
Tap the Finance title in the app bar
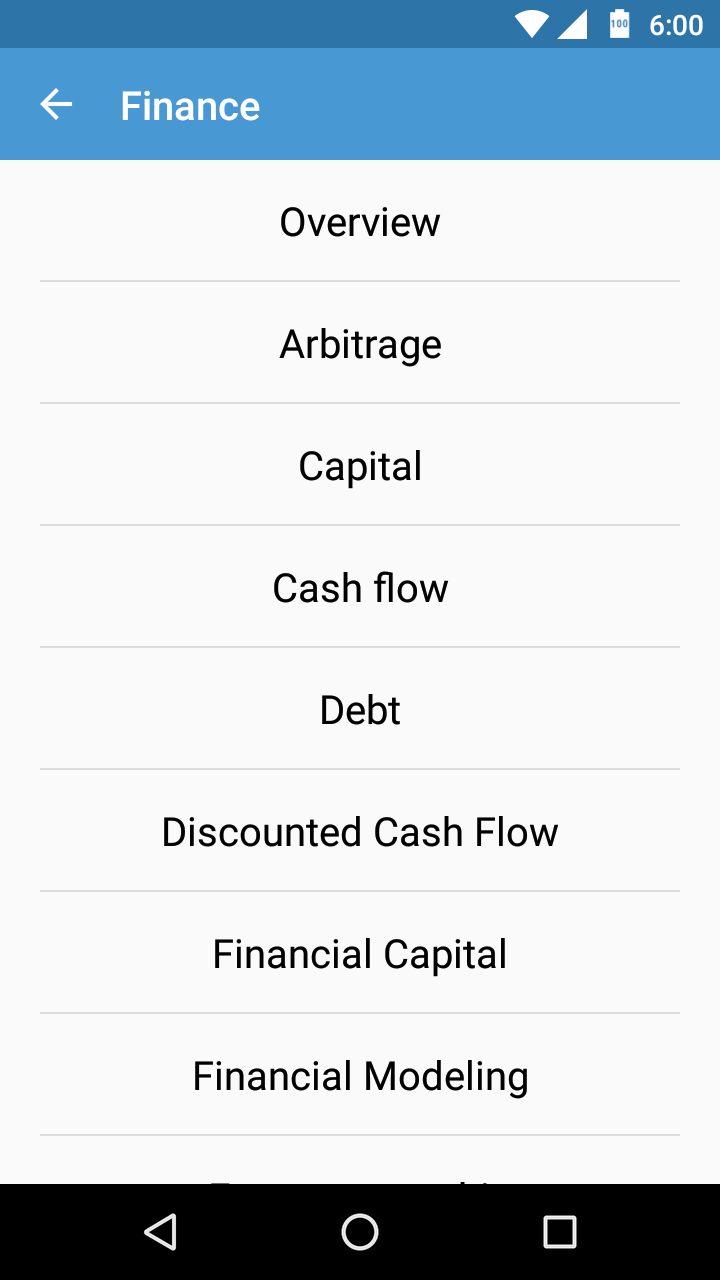point(189,104)
